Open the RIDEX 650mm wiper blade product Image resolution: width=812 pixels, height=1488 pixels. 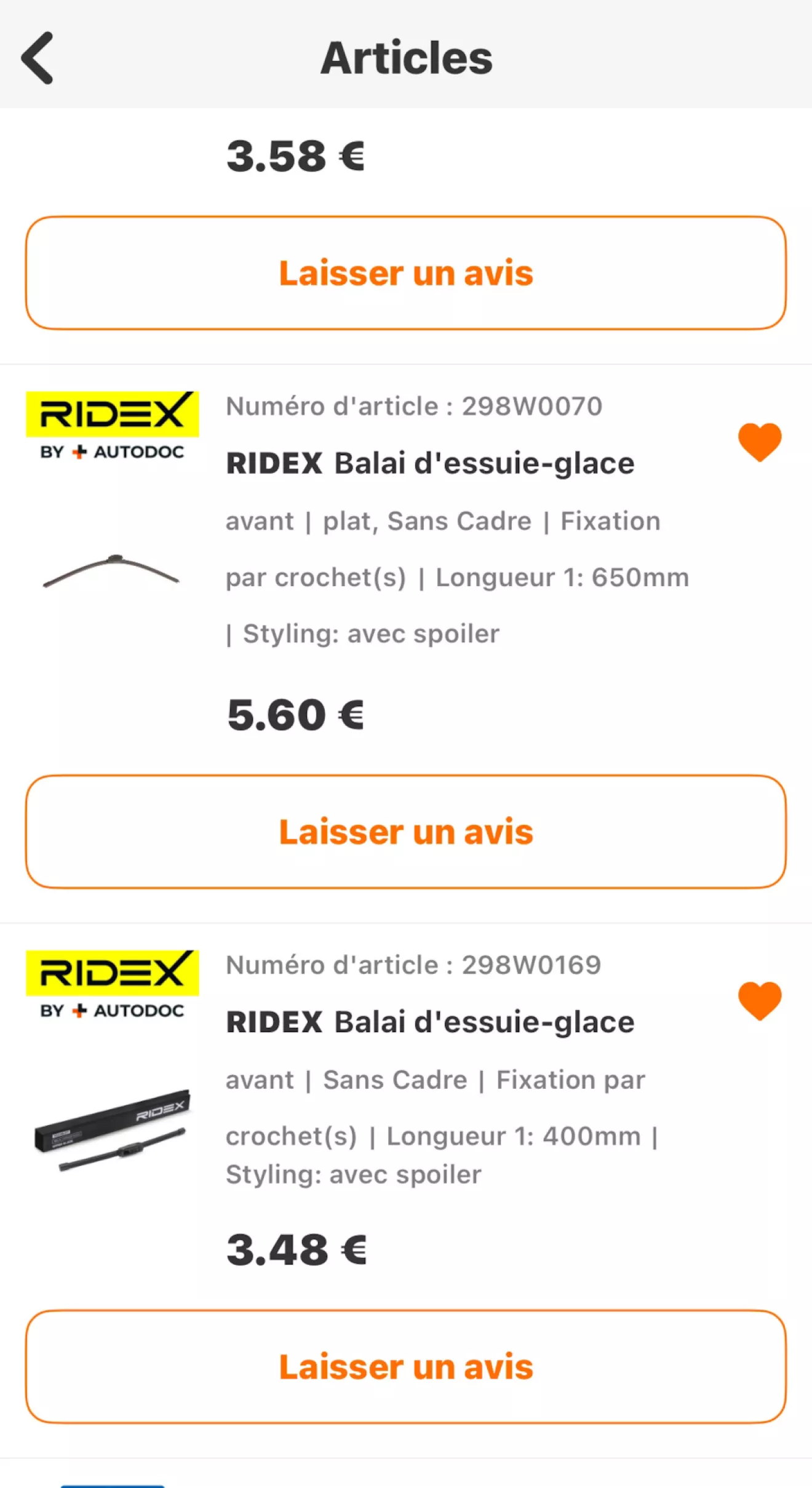click(x=429, y=464)
